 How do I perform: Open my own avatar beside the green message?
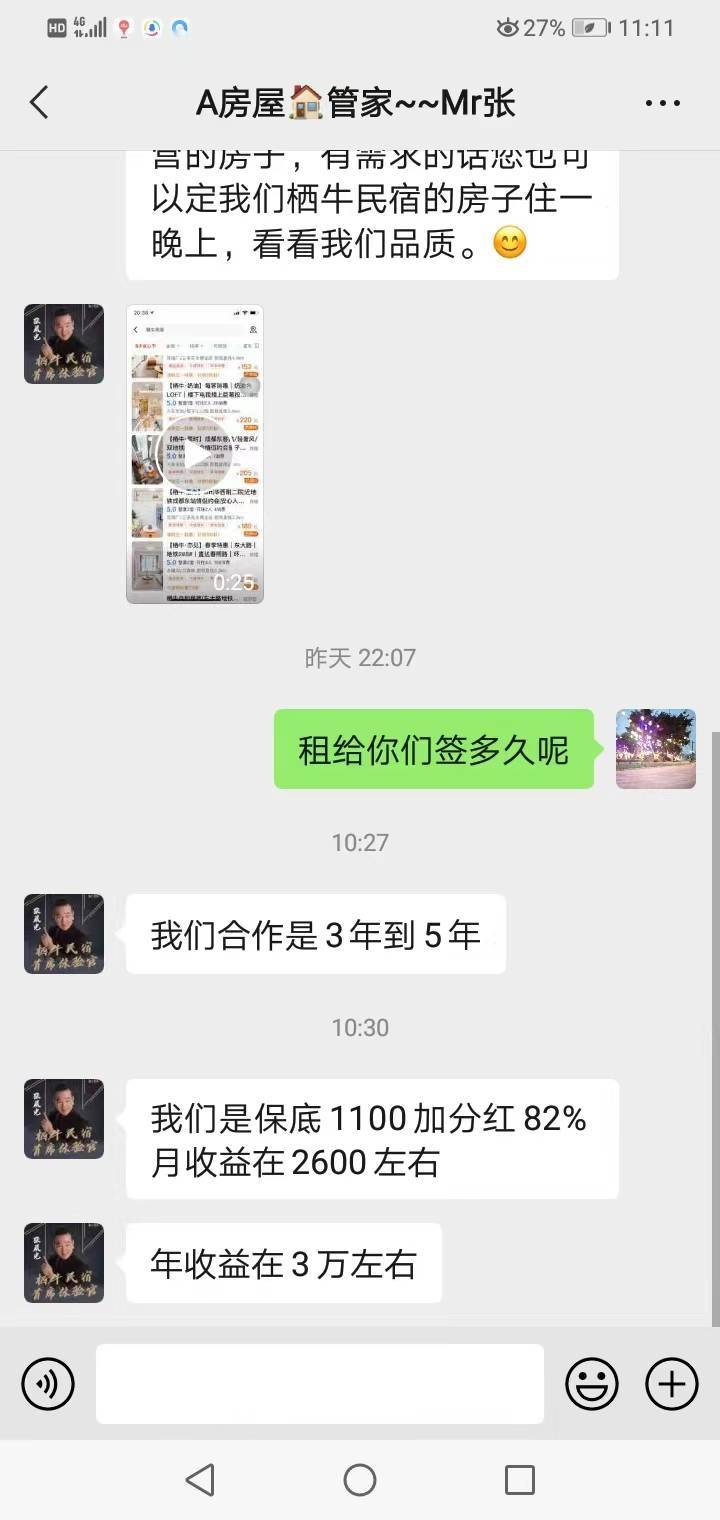tap(656, 749)
